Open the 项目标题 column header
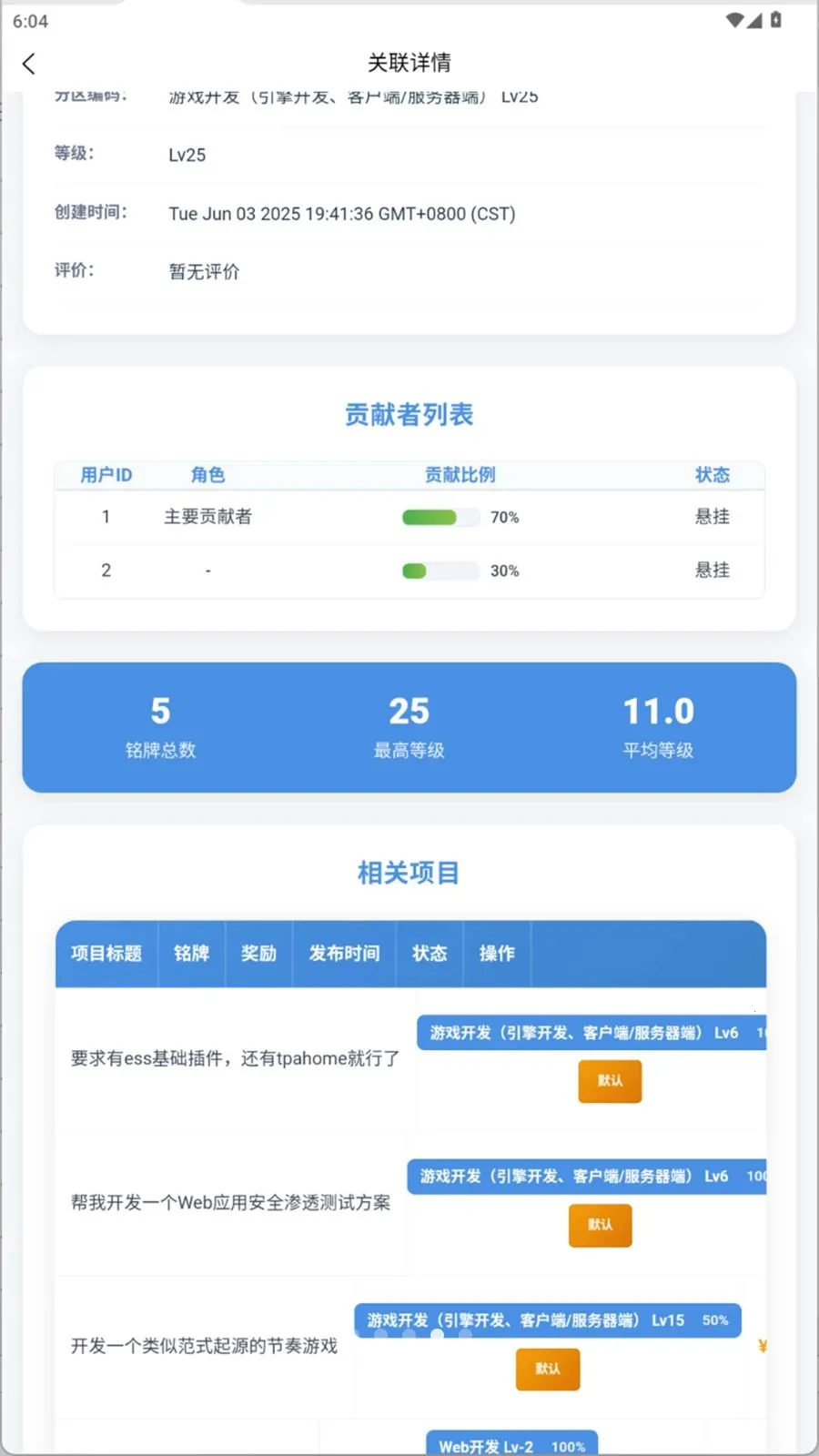819x1456 pixels. (x=105, y=954)
